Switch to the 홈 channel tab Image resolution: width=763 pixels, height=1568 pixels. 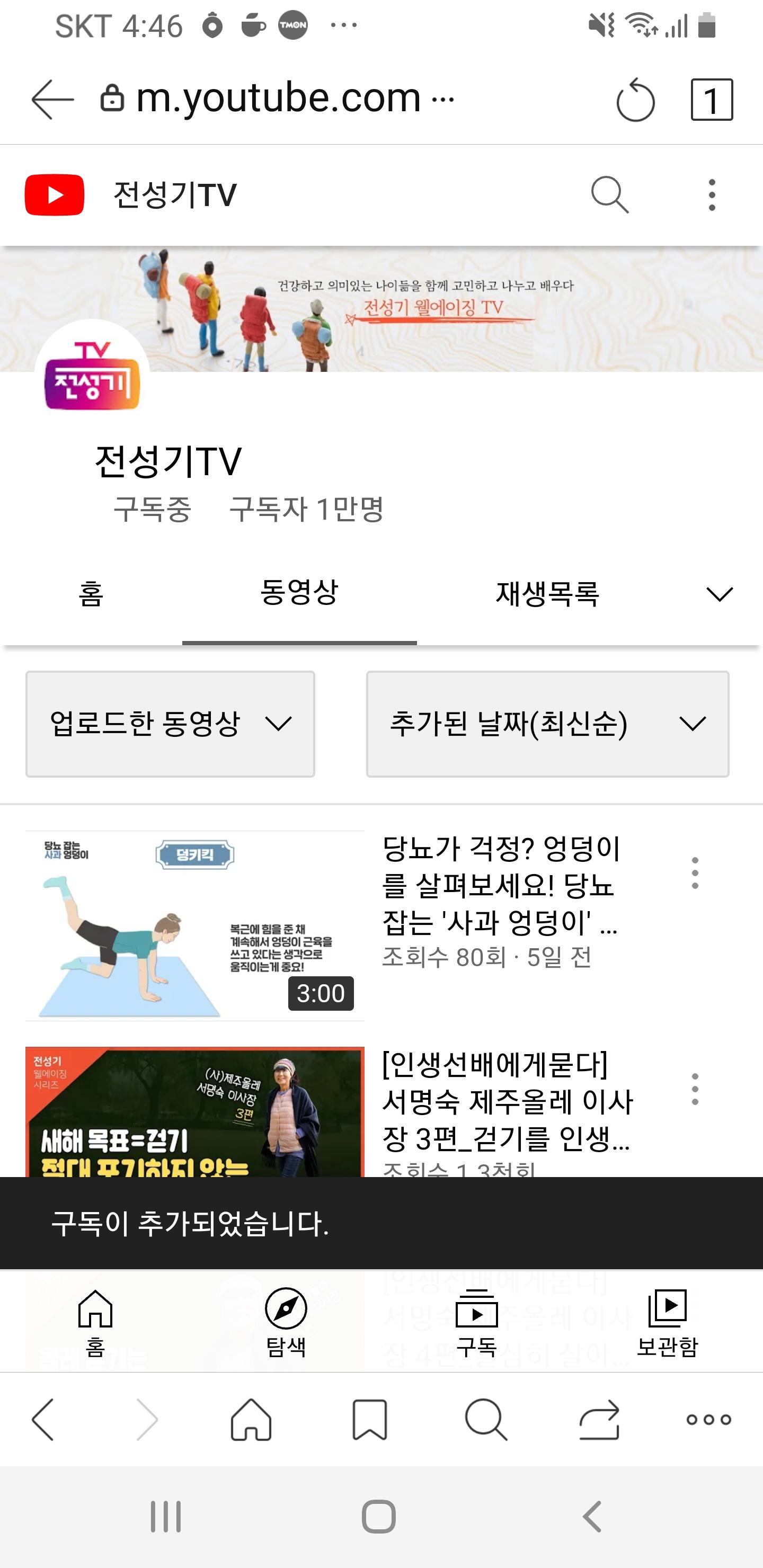[91, 593]
